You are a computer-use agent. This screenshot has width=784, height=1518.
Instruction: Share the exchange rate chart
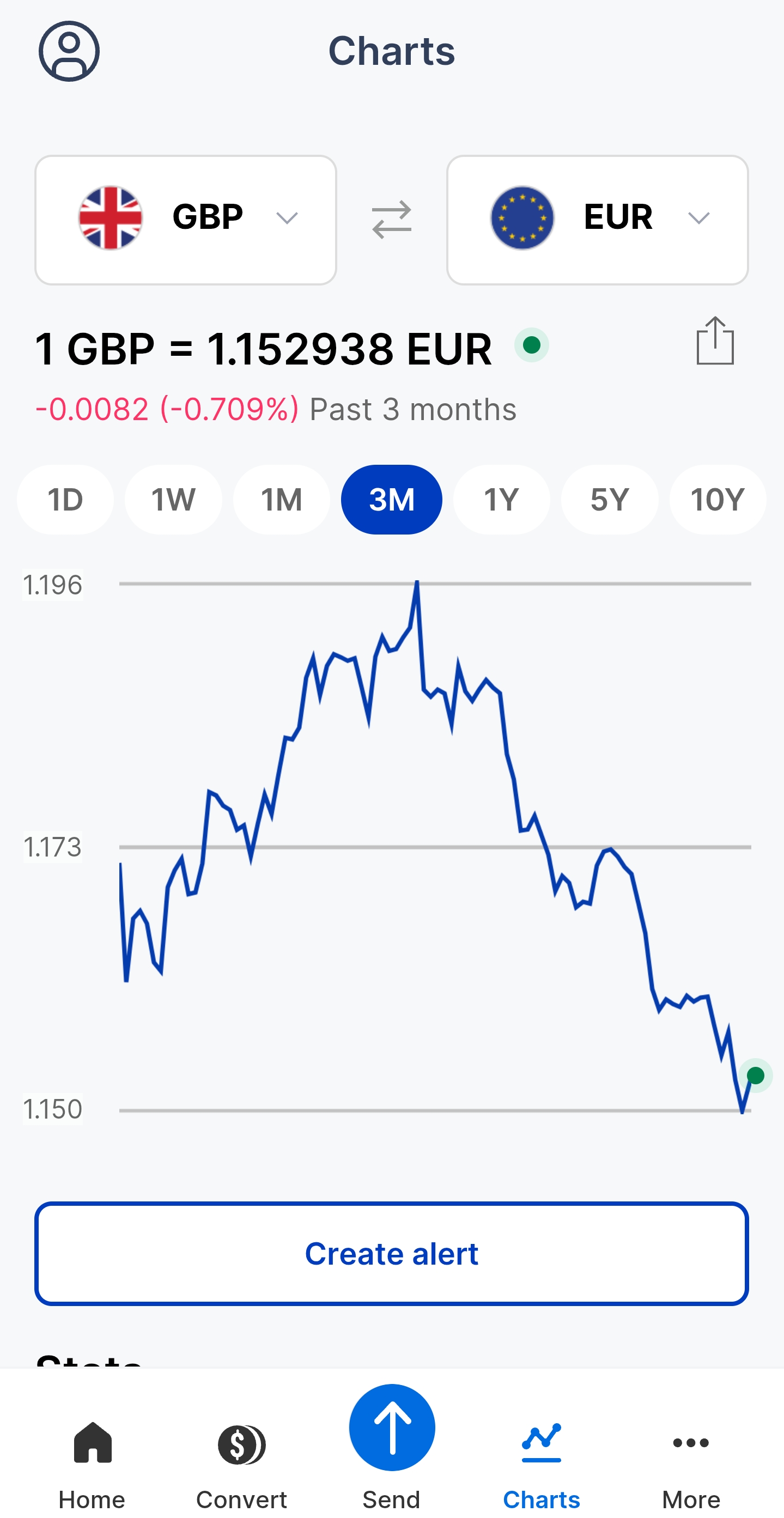(715, 341)
